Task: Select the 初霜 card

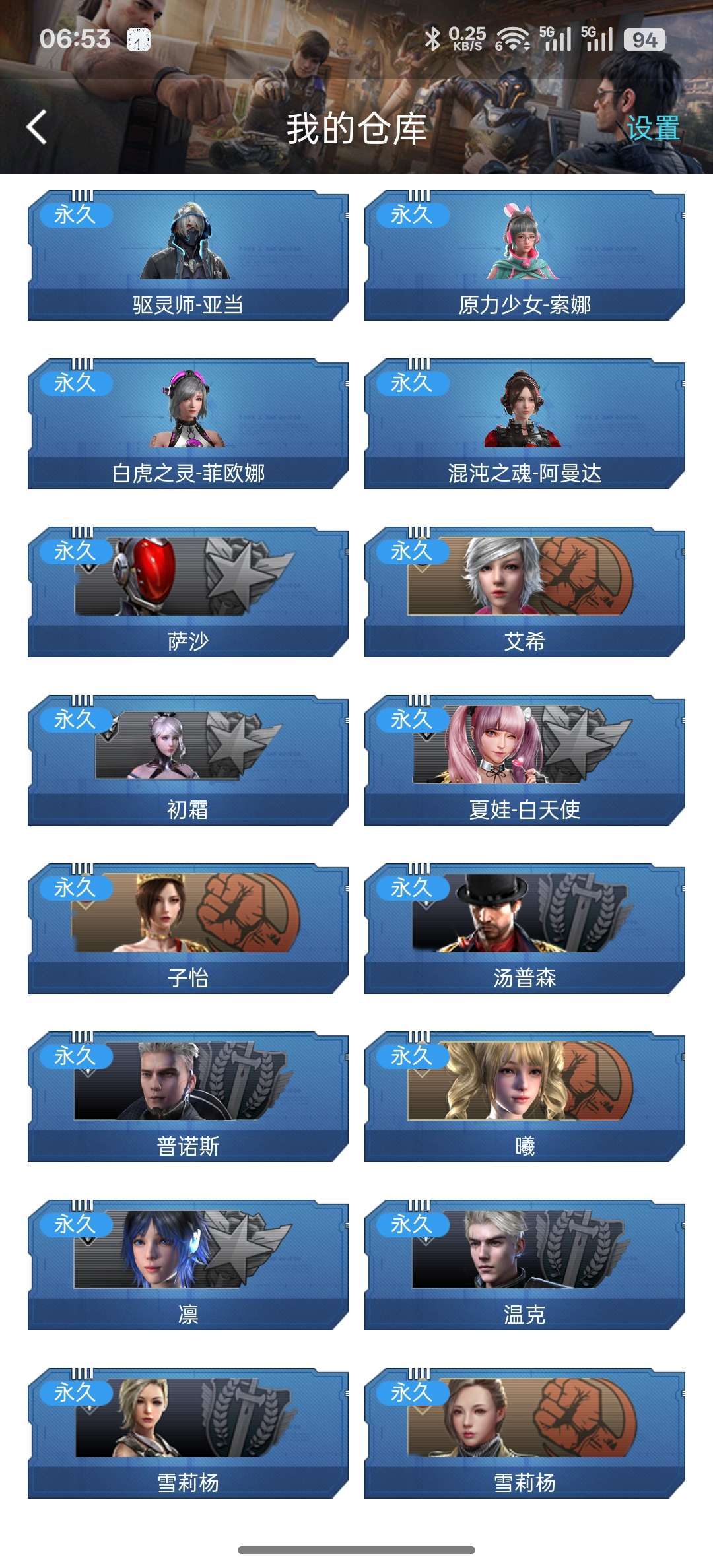Action: (x=188, y=761)
